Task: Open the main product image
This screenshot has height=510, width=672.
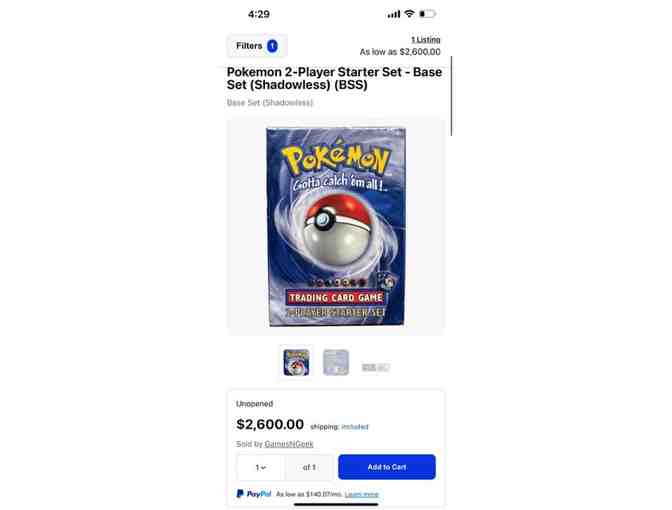Action: pos(336,226)
